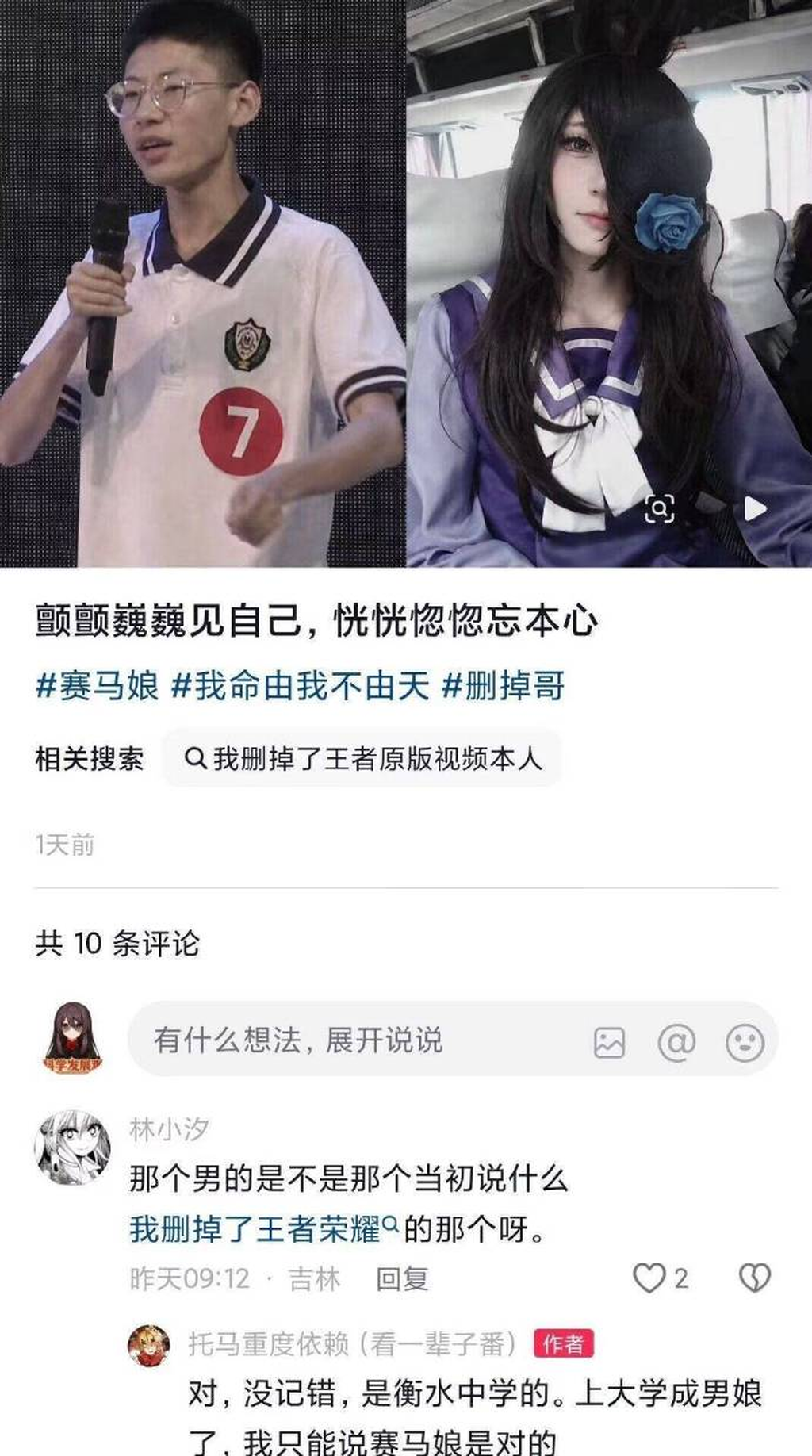This screenshot has width=812, height=1456.
Task: Open author 托马重度依赖's profile
Action: pyautogui.click(x=149, y=1344)
